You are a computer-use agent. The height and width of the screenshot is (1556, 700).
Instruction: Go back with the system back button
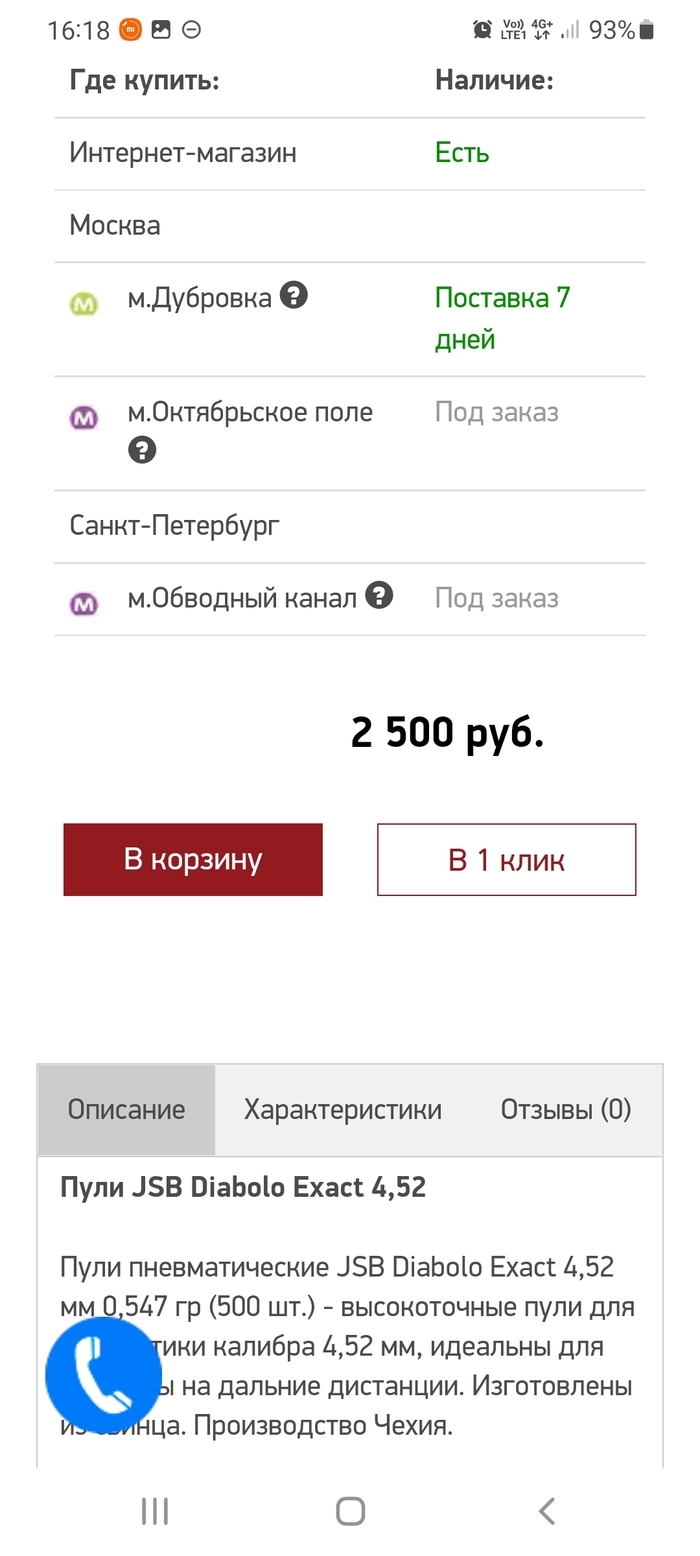pos(546,1510)
